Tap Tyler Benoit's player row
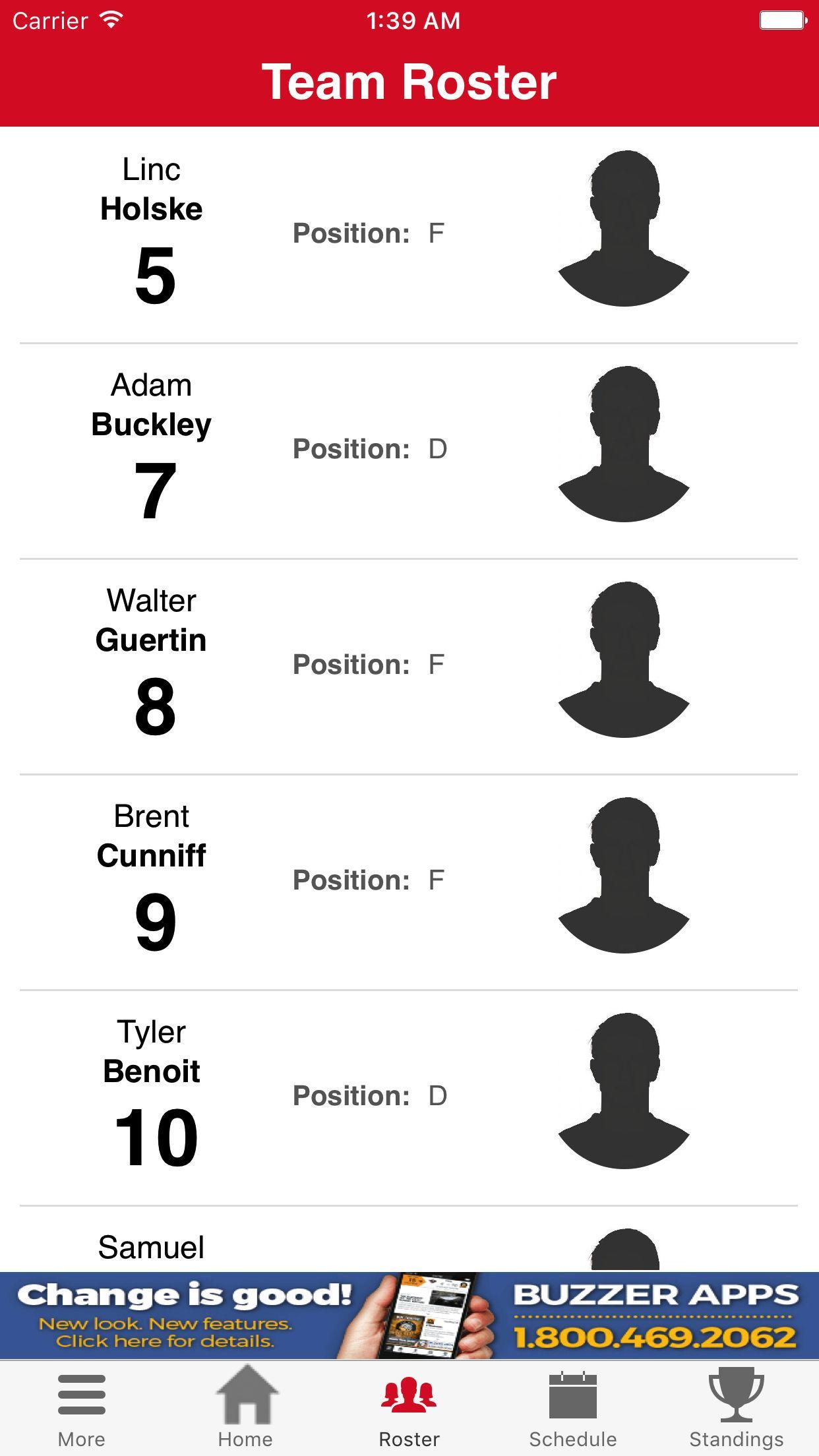This screenshot has height=1456, width=819. [x=409, y=1097]
